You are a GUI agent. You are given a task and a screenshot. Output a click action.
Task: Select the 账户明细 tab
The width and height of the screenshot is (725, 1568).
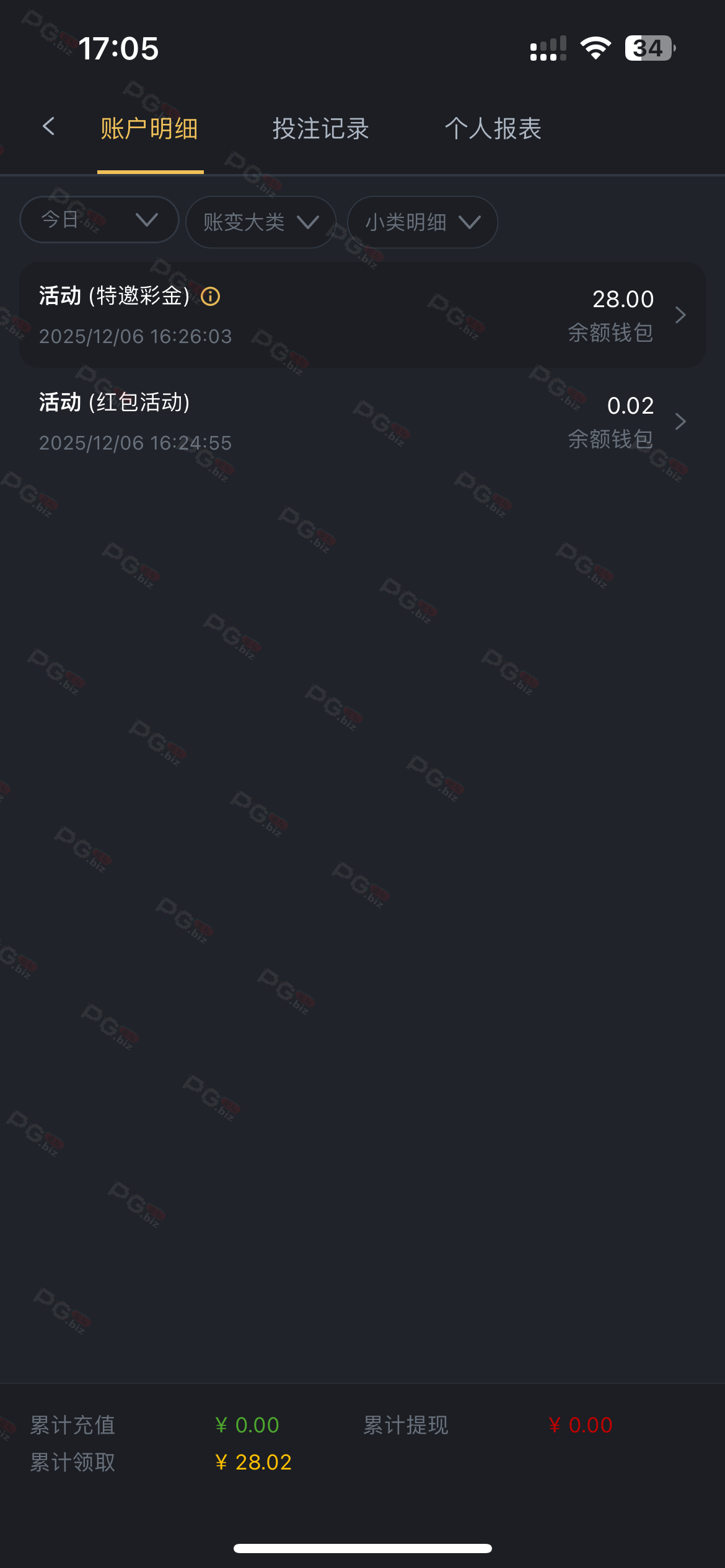point(149,129)
